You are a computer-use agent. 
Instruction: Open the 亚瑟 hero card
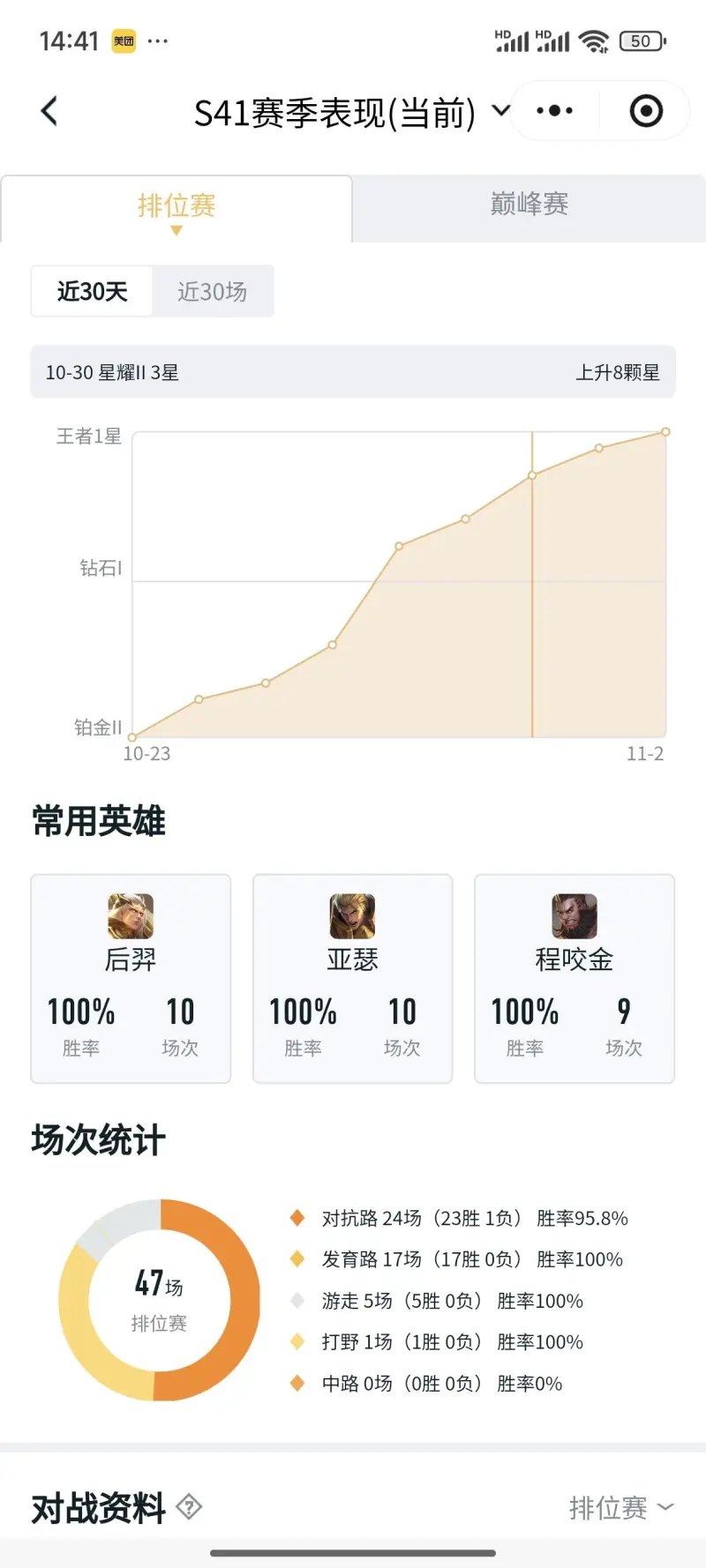[352, 978]
